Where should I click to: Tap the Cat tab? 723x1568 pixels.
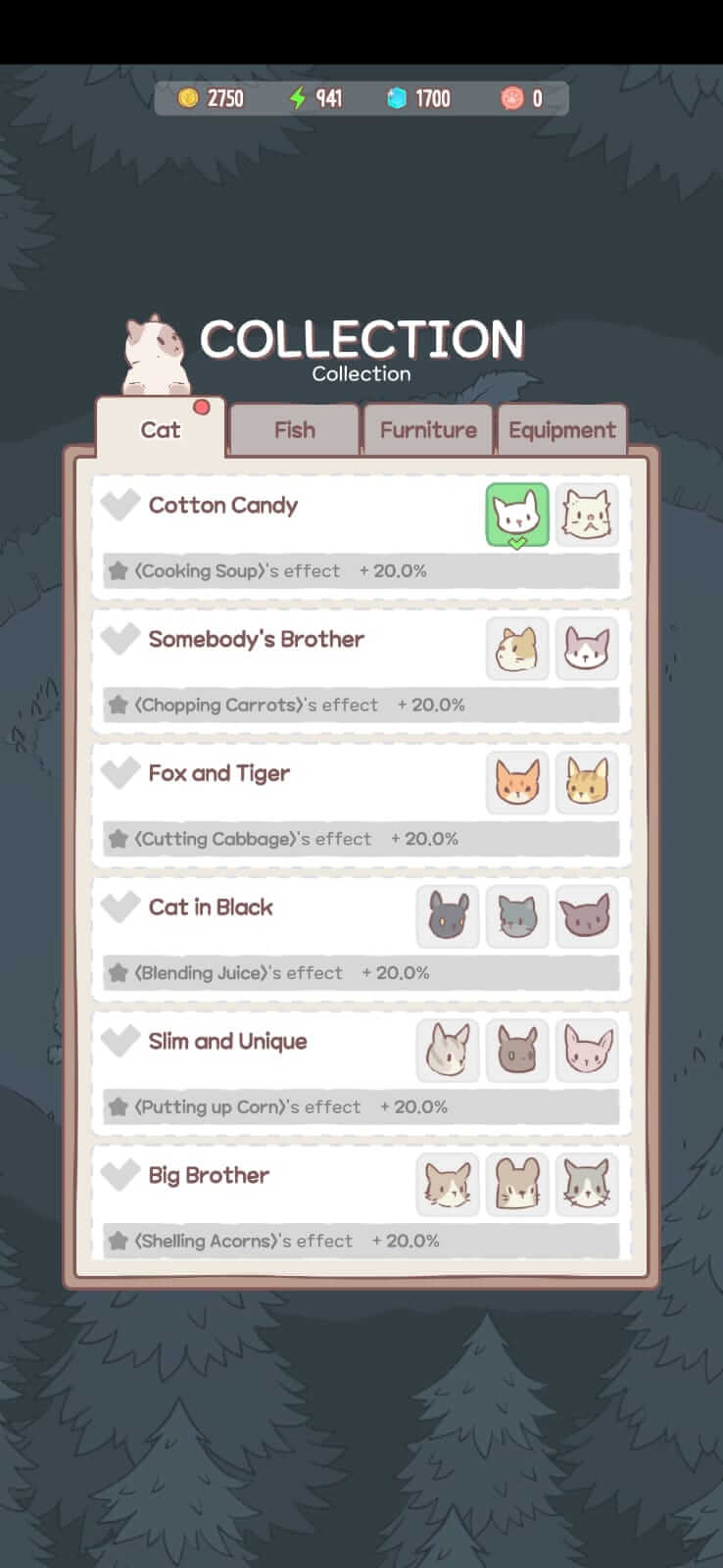[x=161, y=429]
